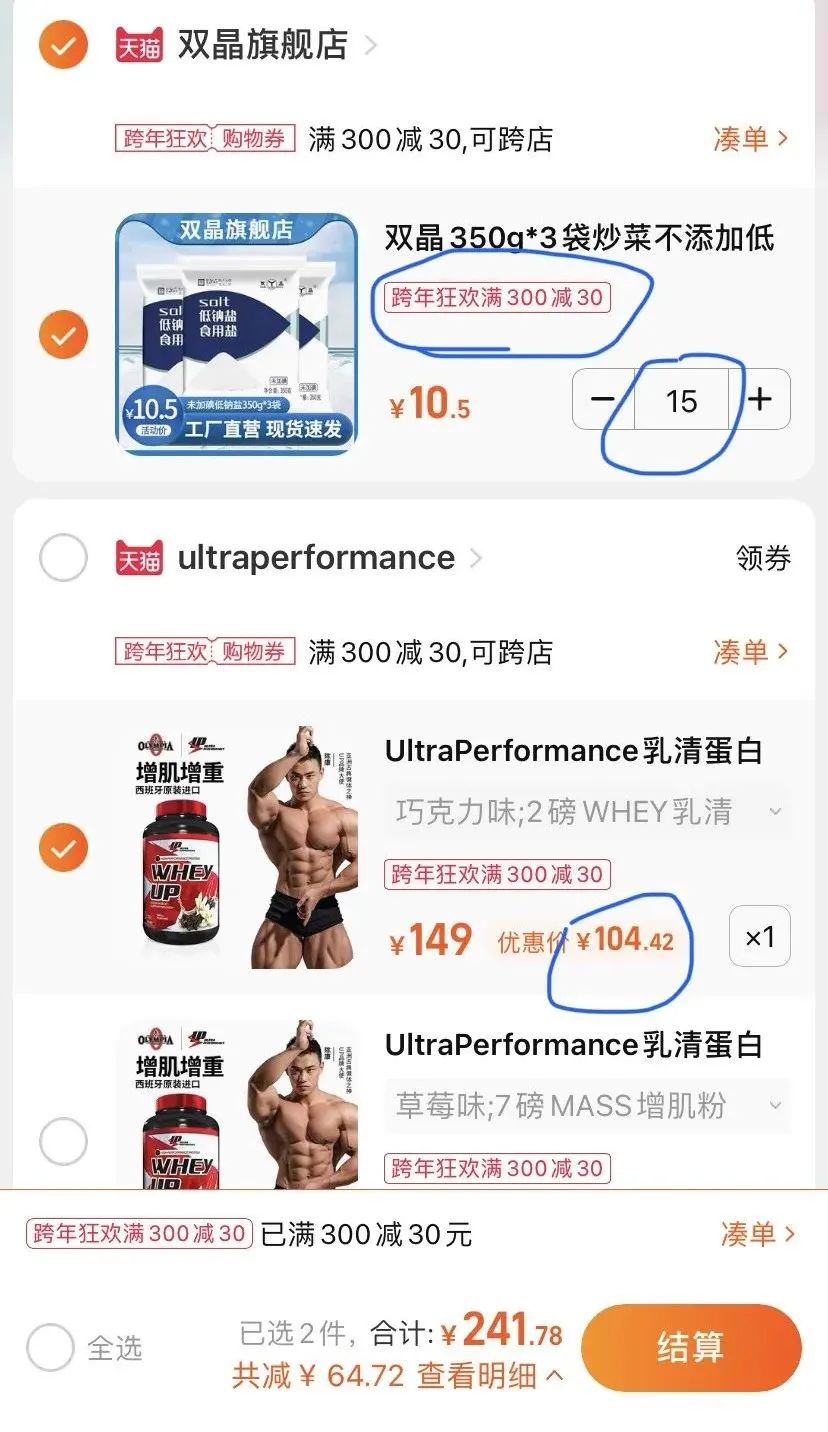
Task: Tap the ×1 quantity on whey protein
Action: [760, 937]
